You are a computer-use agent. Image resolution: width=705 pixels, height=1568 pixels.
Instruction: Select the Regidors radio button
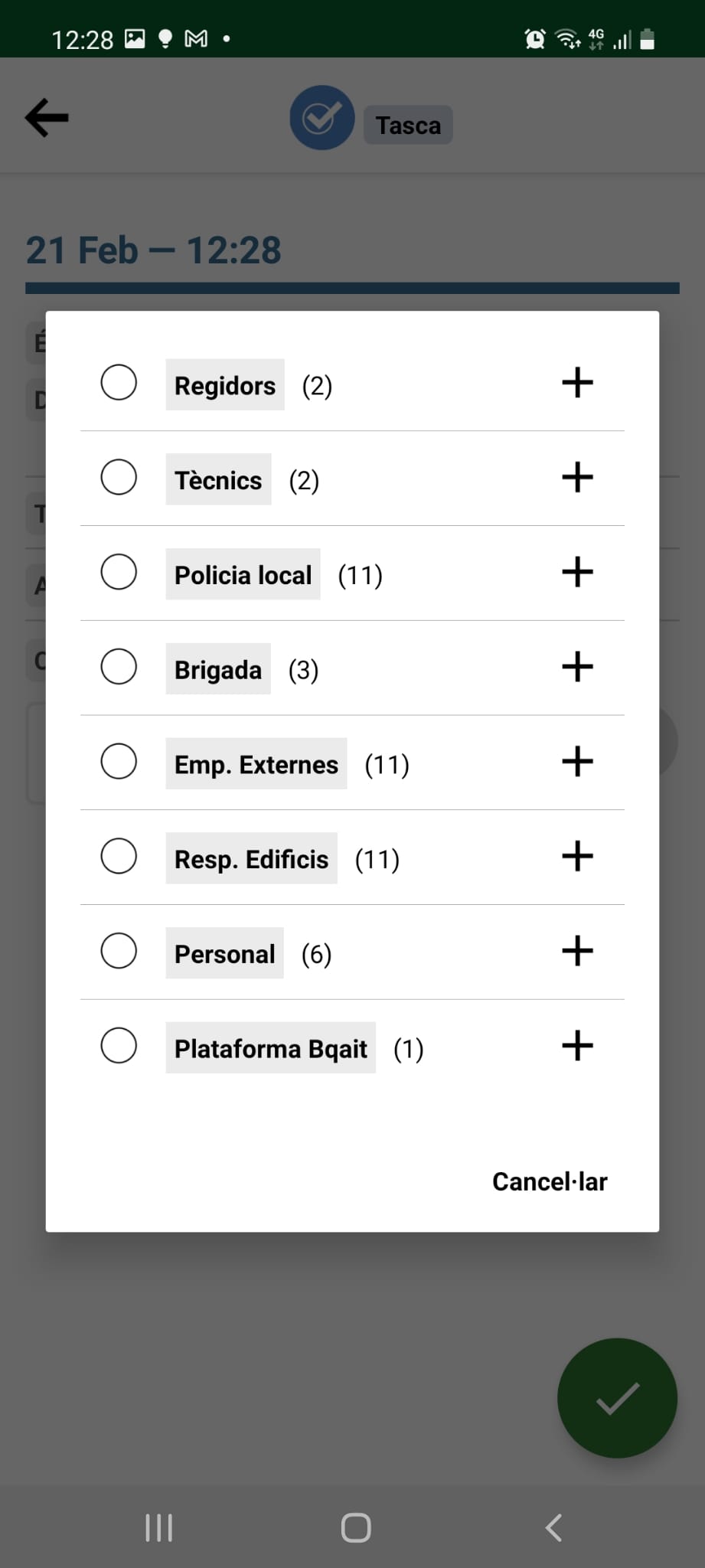pos(119,383)
